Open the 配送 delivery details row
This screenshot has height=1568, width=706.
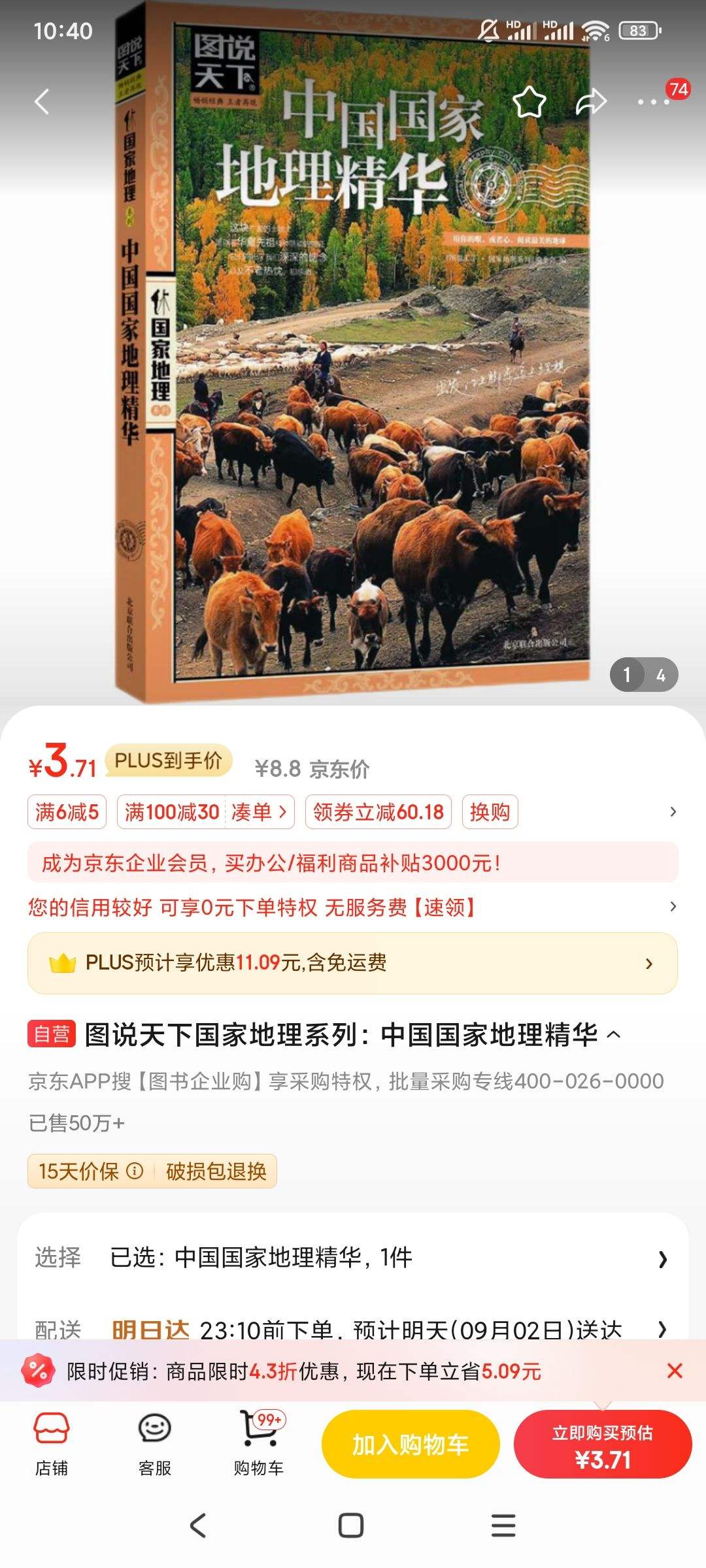352,1329
